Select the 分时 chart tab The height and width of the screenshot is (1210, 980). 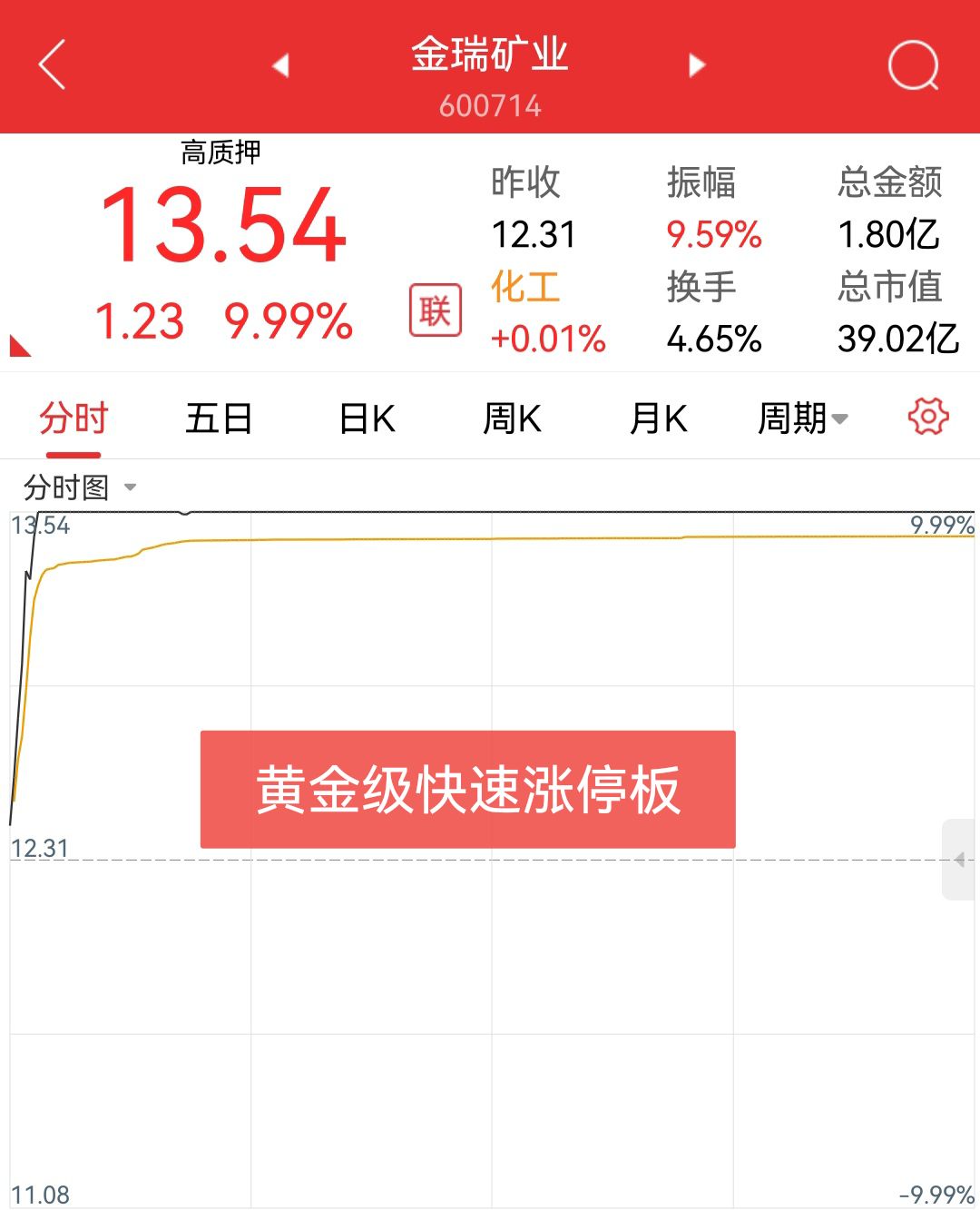[73, 419]
